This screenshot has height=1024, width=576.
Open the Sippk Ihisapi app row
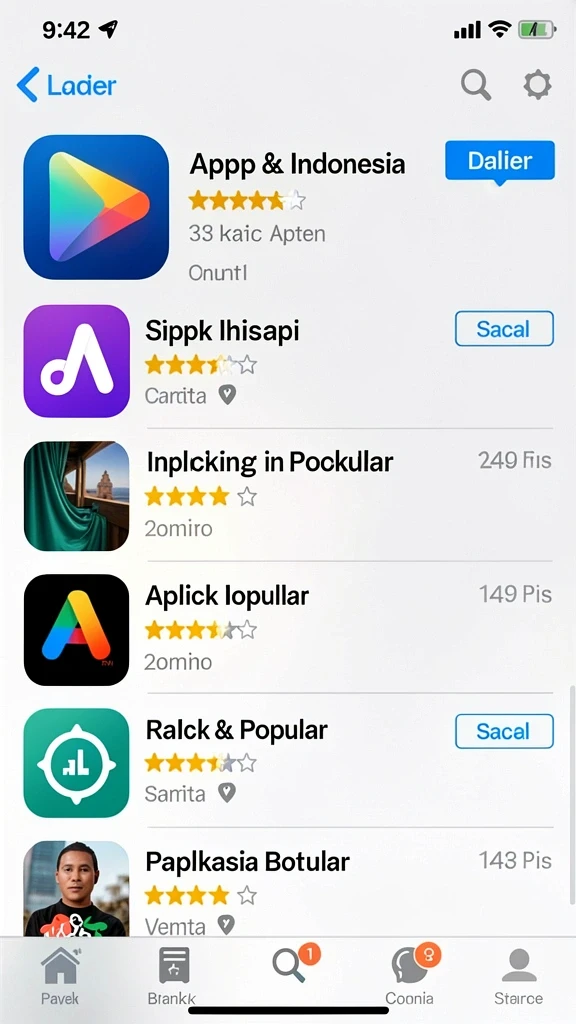tap(288, 361)
